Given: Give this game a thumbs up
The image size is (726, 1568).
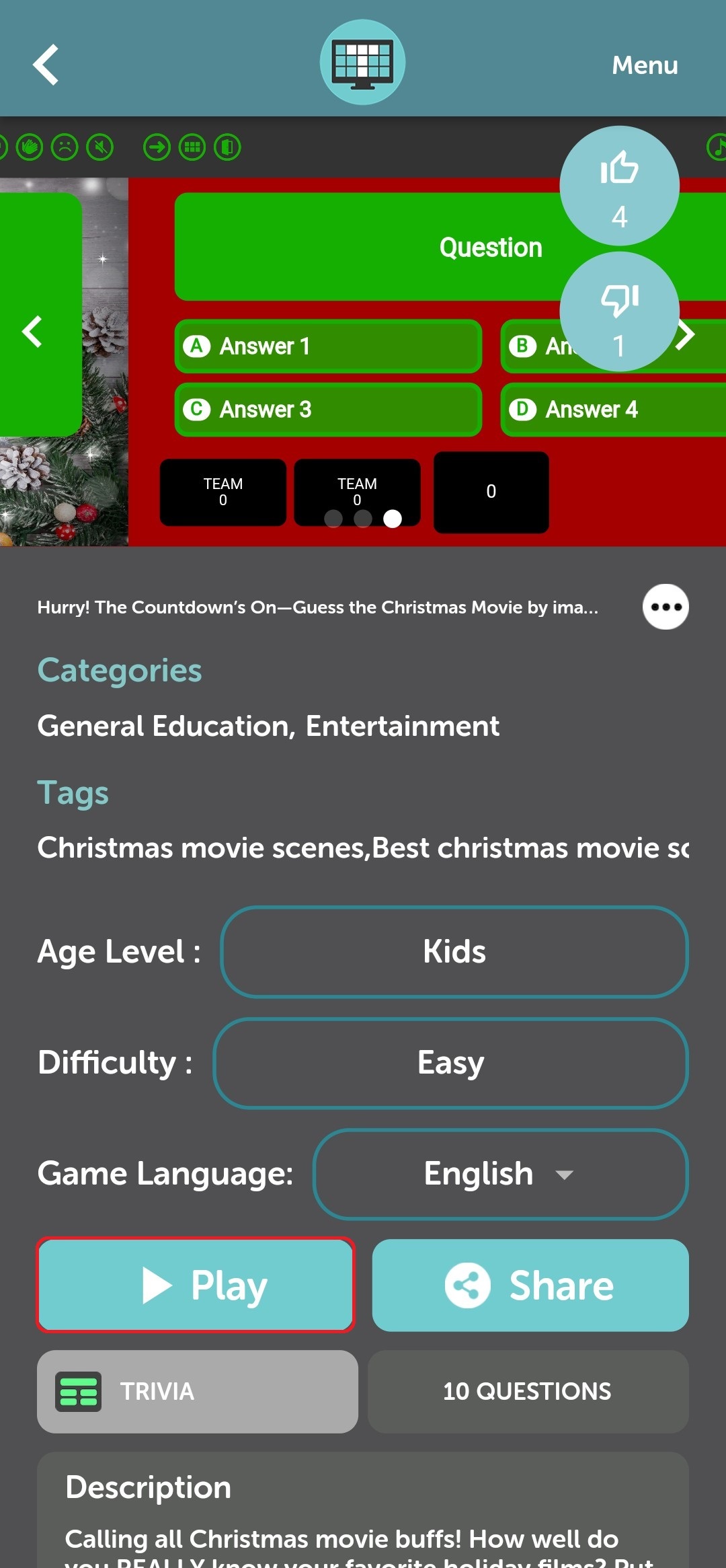Looking at the screenshot, I should click(x=619, y=185).
